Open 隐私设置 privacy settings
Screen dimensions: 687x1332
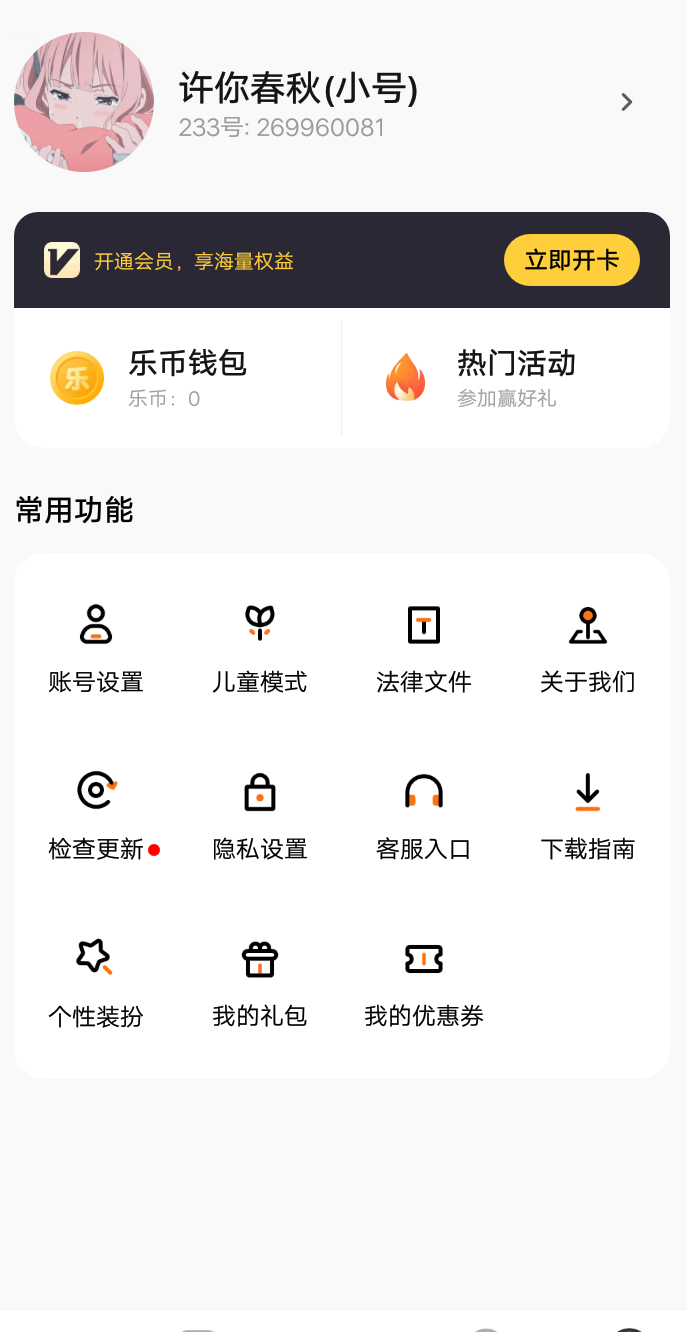(x=260, y=816)
